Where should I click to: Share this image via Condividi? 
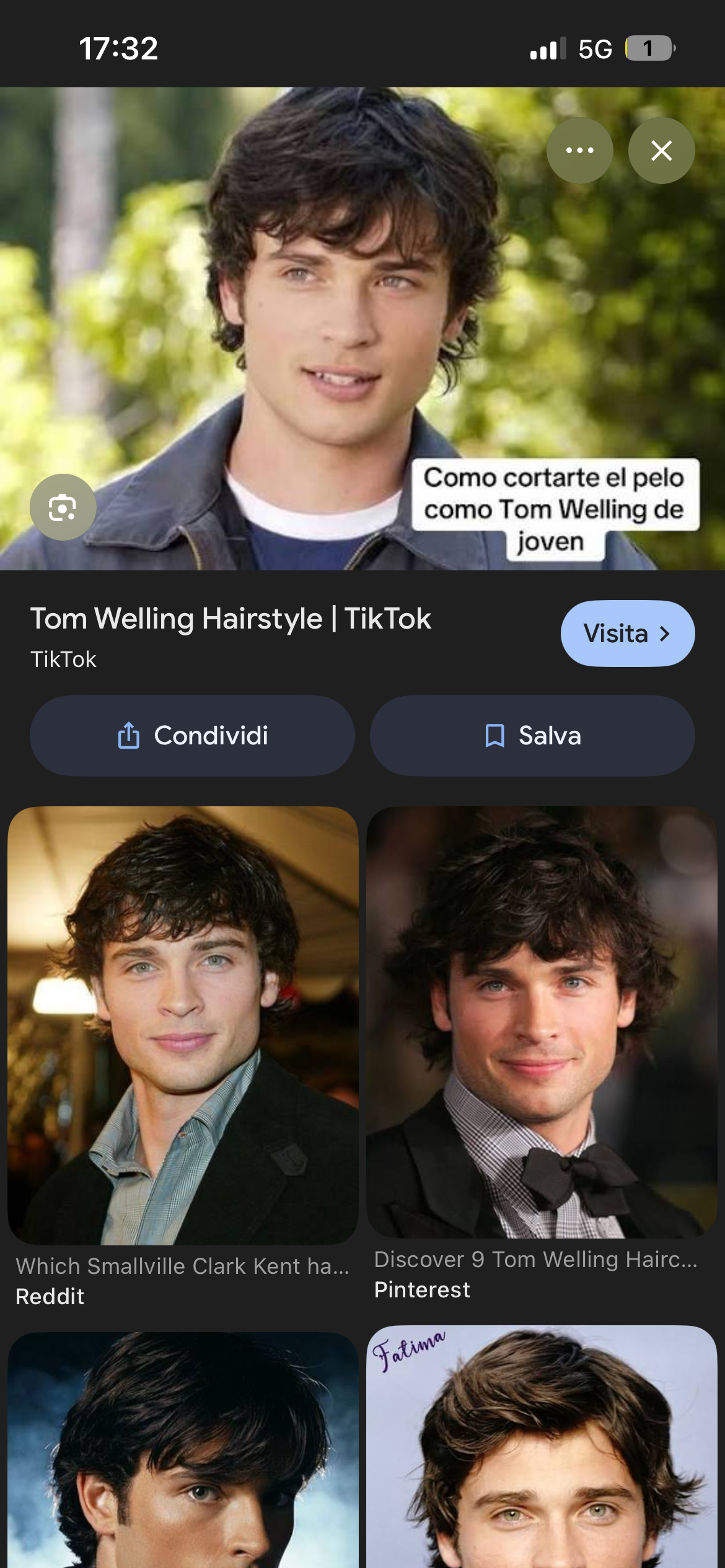coord(192,736)
